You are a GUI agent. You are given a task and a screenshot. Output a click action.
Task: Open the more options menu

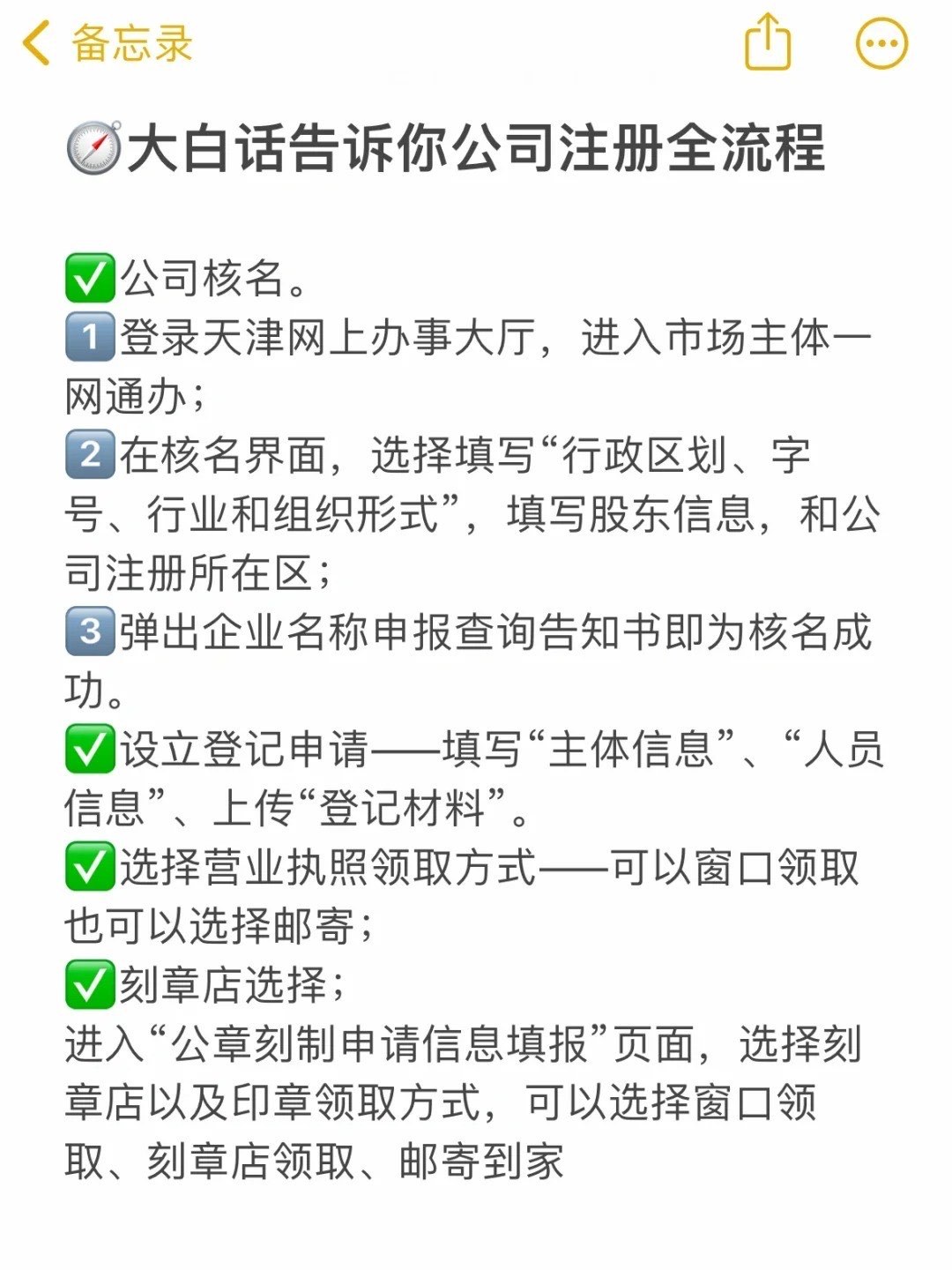click(x=881, y=43)
